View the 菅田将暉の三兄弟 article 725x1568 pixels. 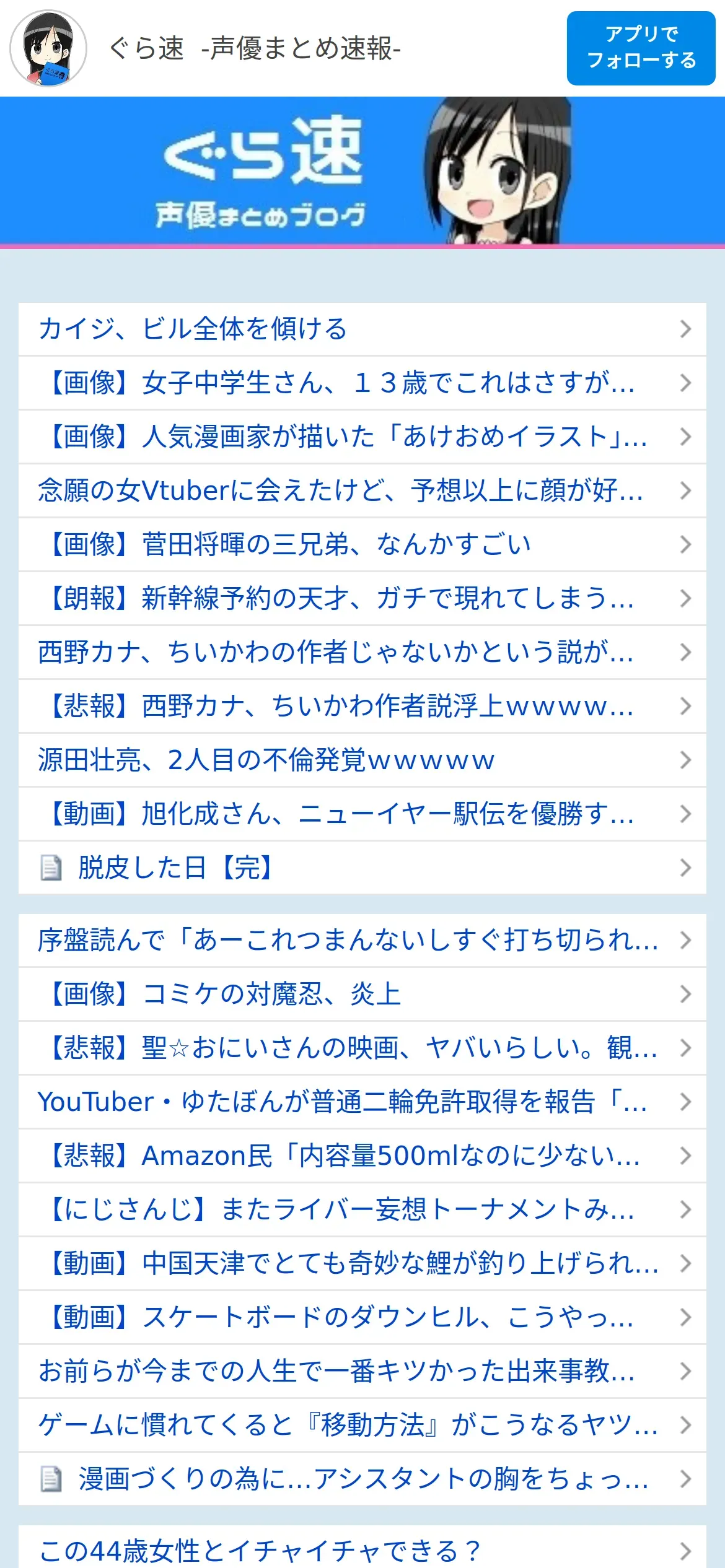tap(362, 544)
